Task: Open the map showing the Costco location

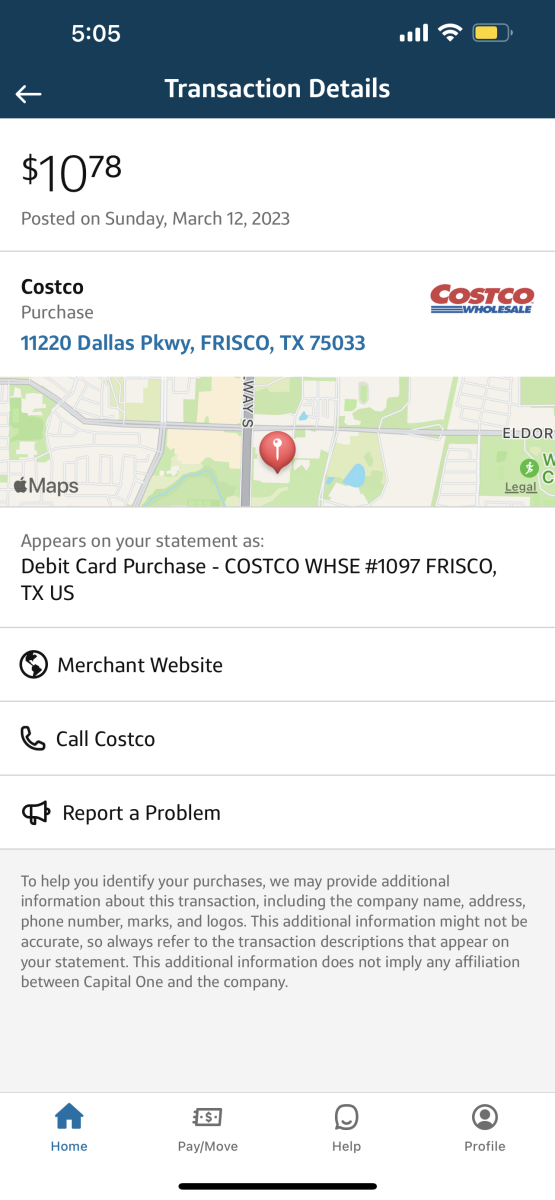Action: pos(277,442)
